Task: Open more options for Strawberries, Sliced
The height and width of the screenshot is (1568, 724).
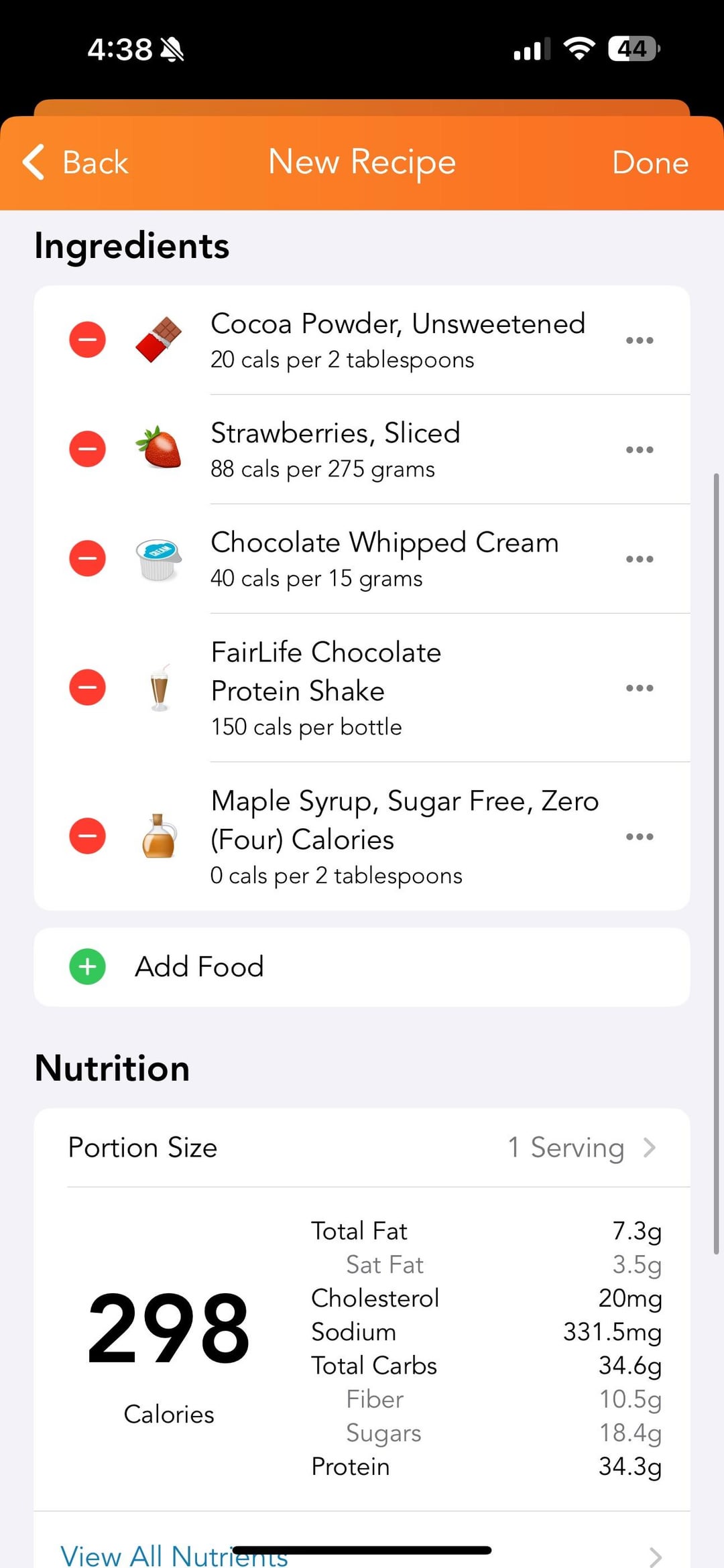Action: tap(639, 450)
